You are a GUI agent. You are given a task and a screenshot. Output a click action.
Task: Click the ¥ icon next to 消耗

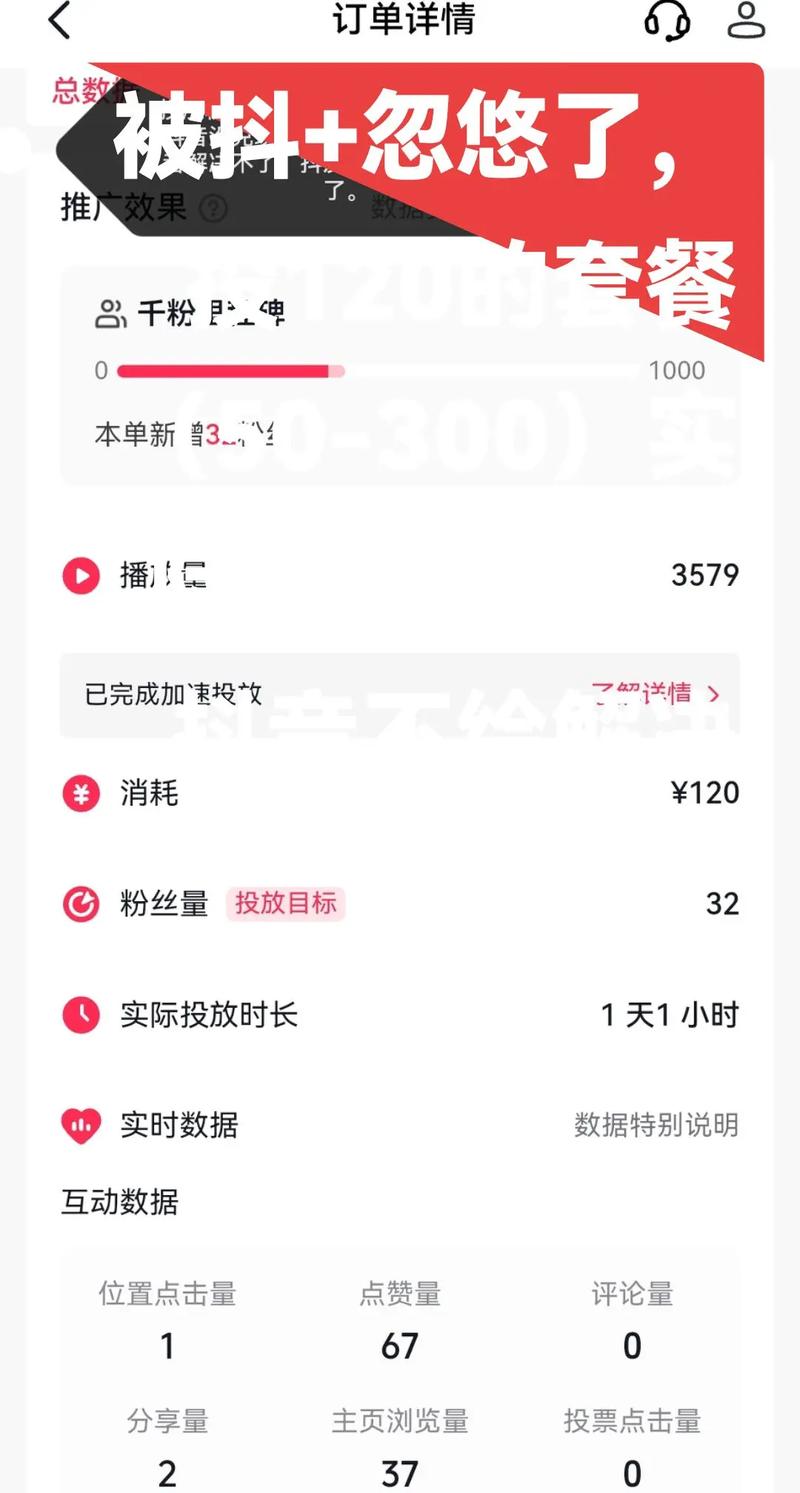80,793
